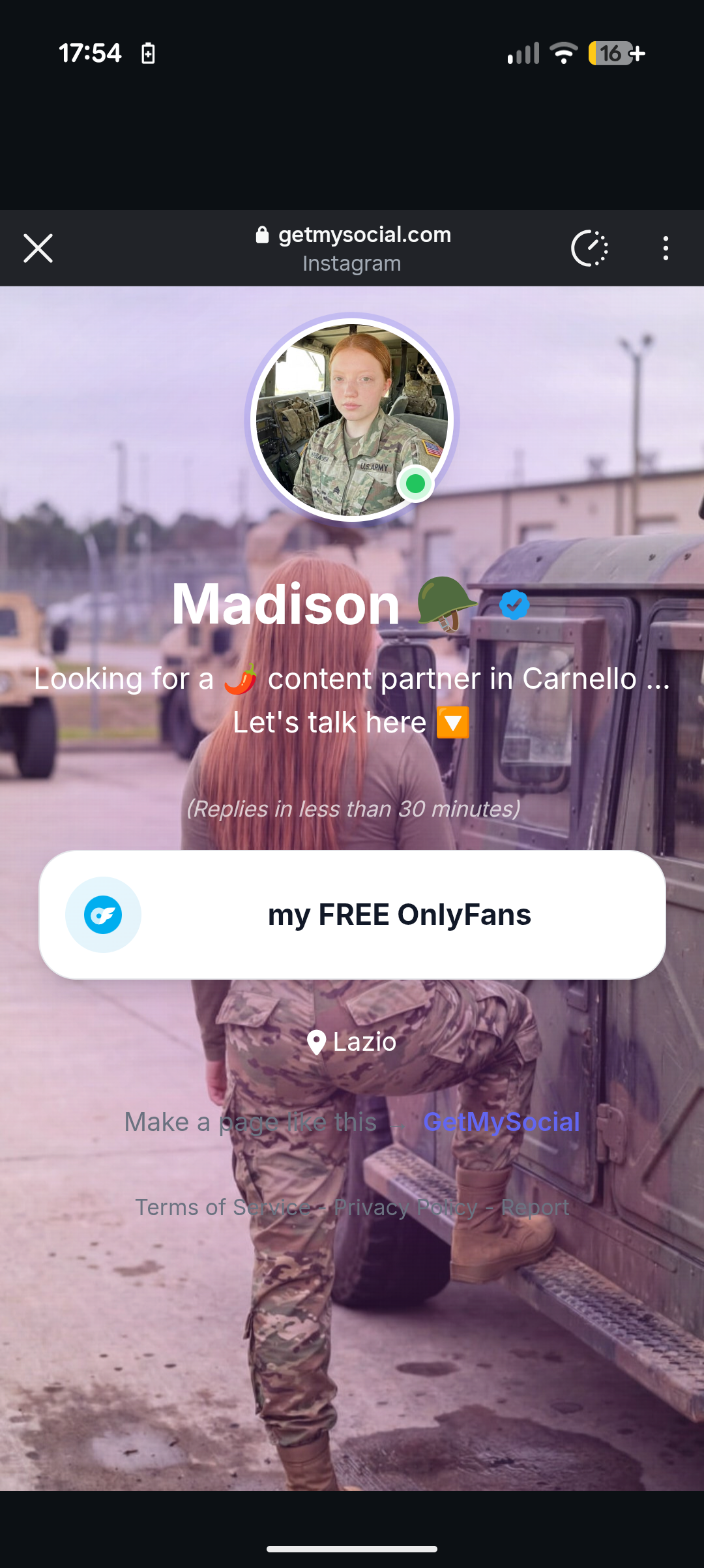Open the 'my FREE OnlyFans' link button
The height and width of the screenshot is (1568, 704).
click(x=352, y=914)
